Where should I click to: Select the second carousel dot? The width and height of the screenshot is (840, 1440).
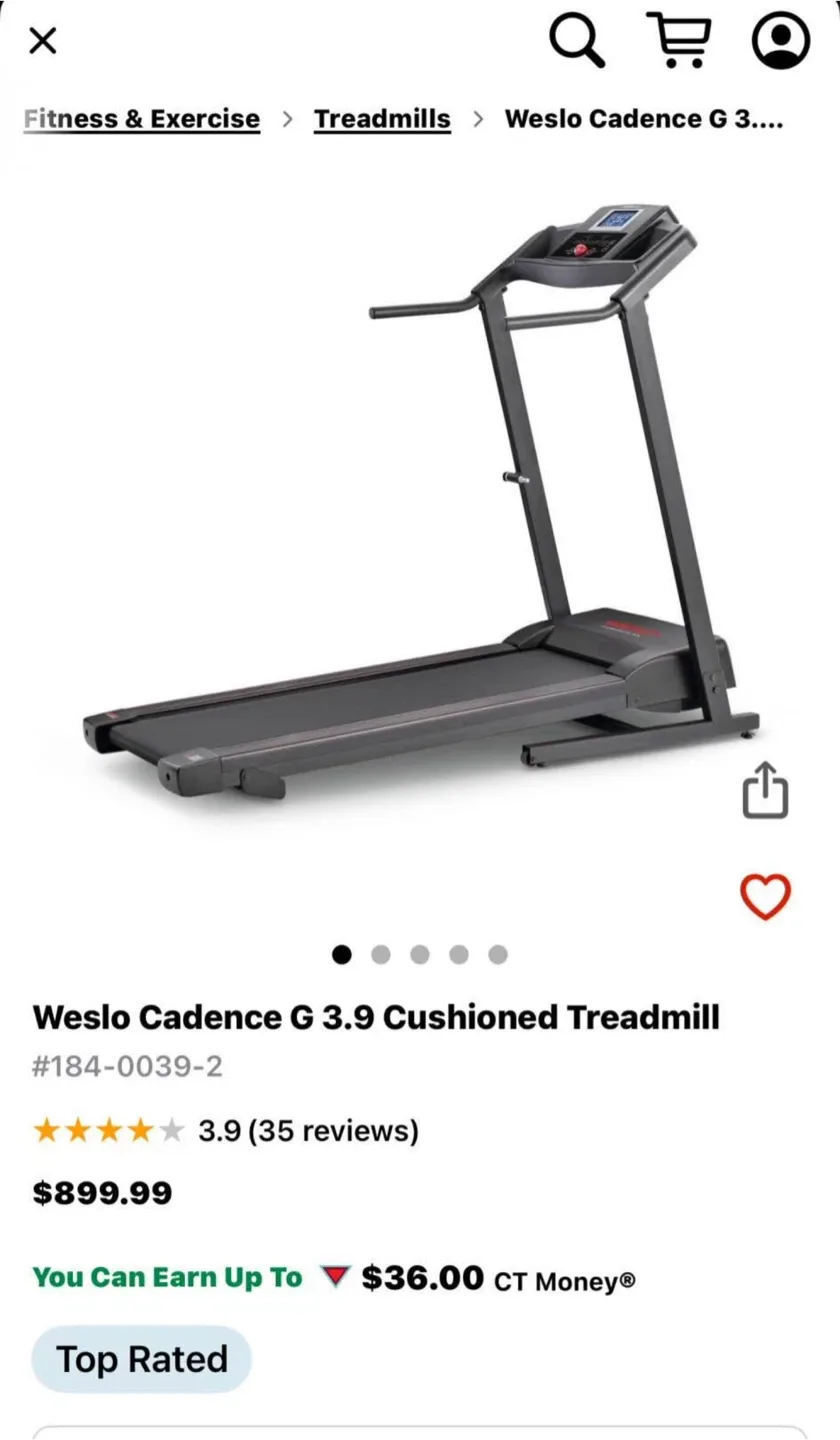(381, 954)
